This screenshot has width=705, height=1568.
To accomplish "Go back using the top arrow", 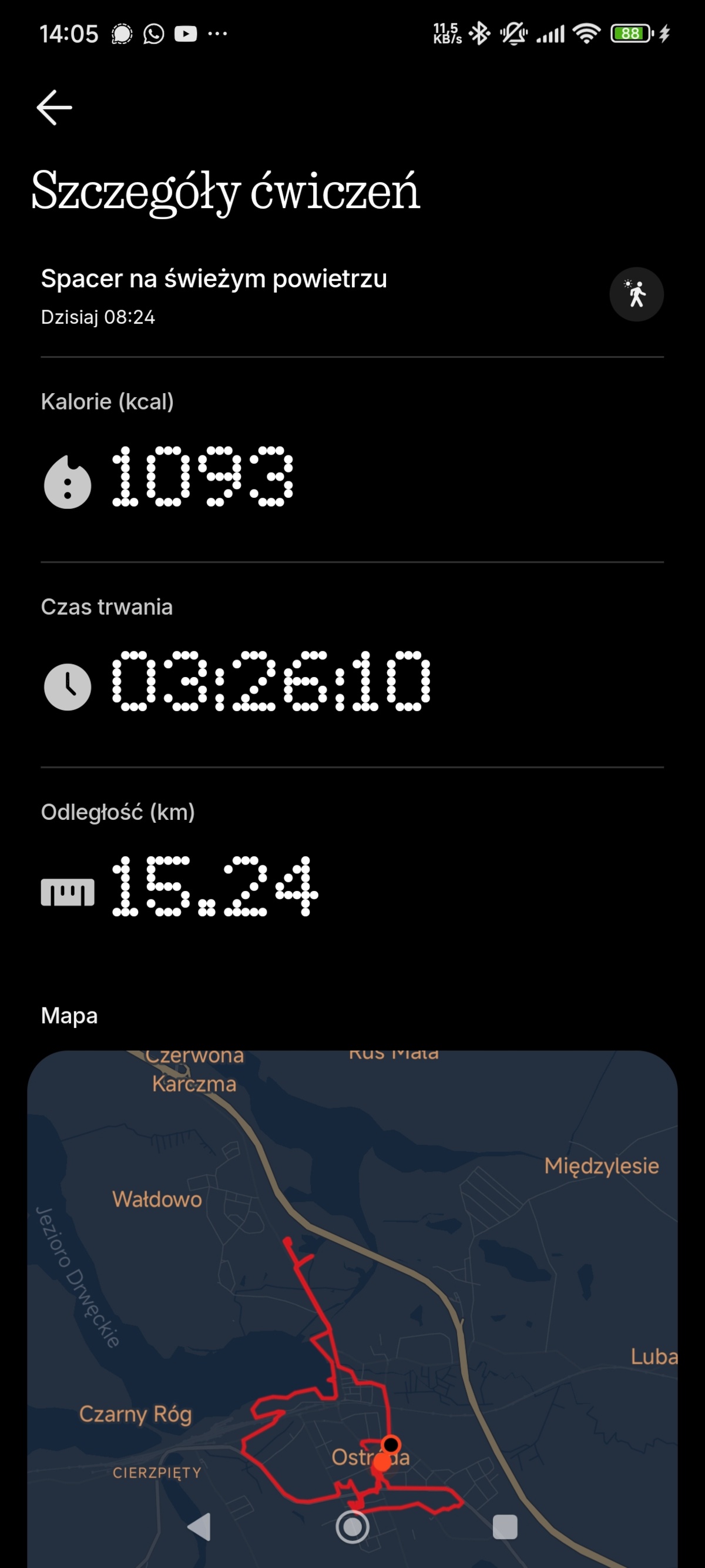I will 54,108.
